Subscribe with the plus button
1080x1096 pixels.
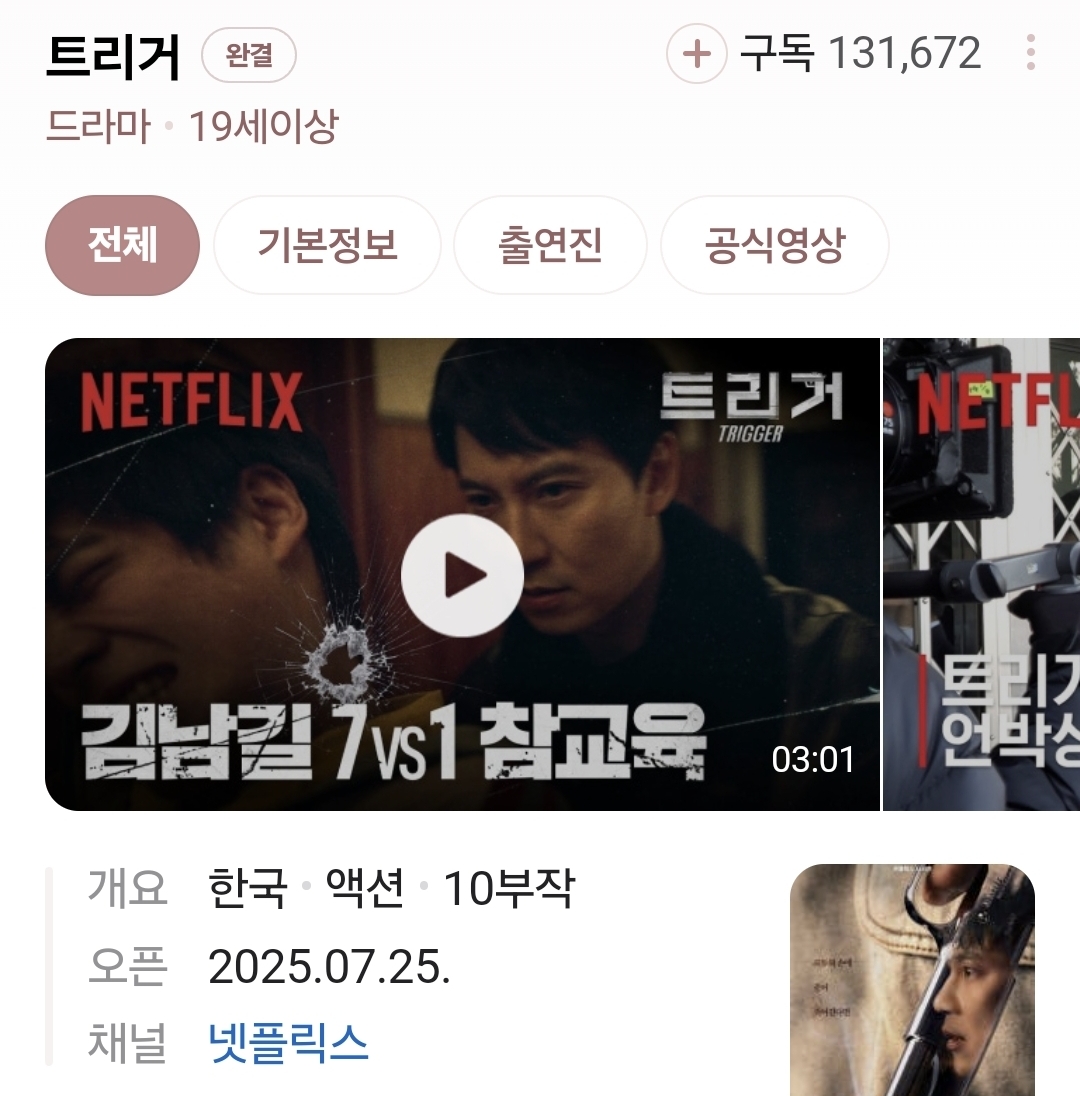pyautogui.click(x=696, y=54)
